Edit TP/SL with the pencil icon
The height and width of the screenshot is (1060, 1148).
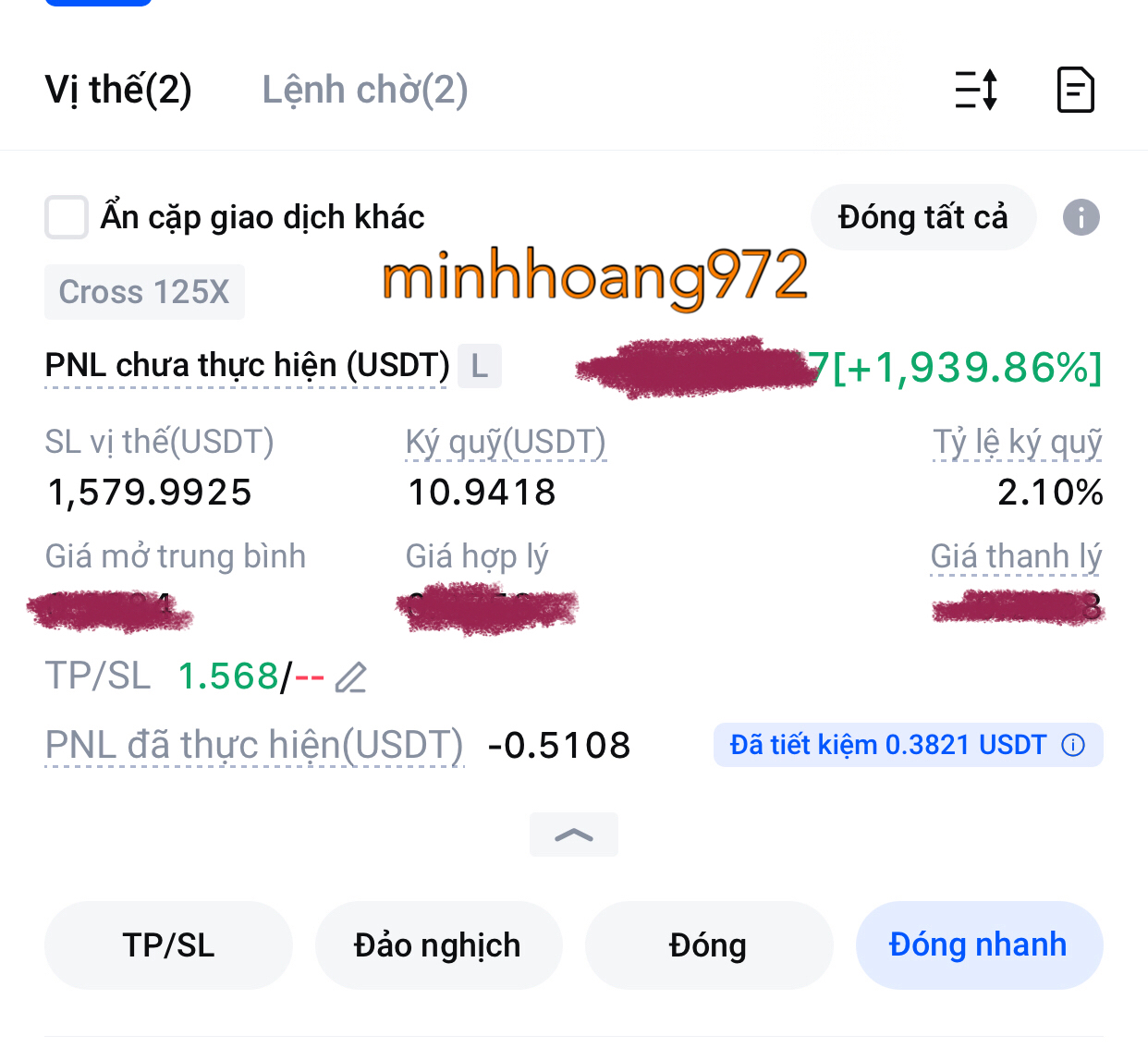pos(351,677)
